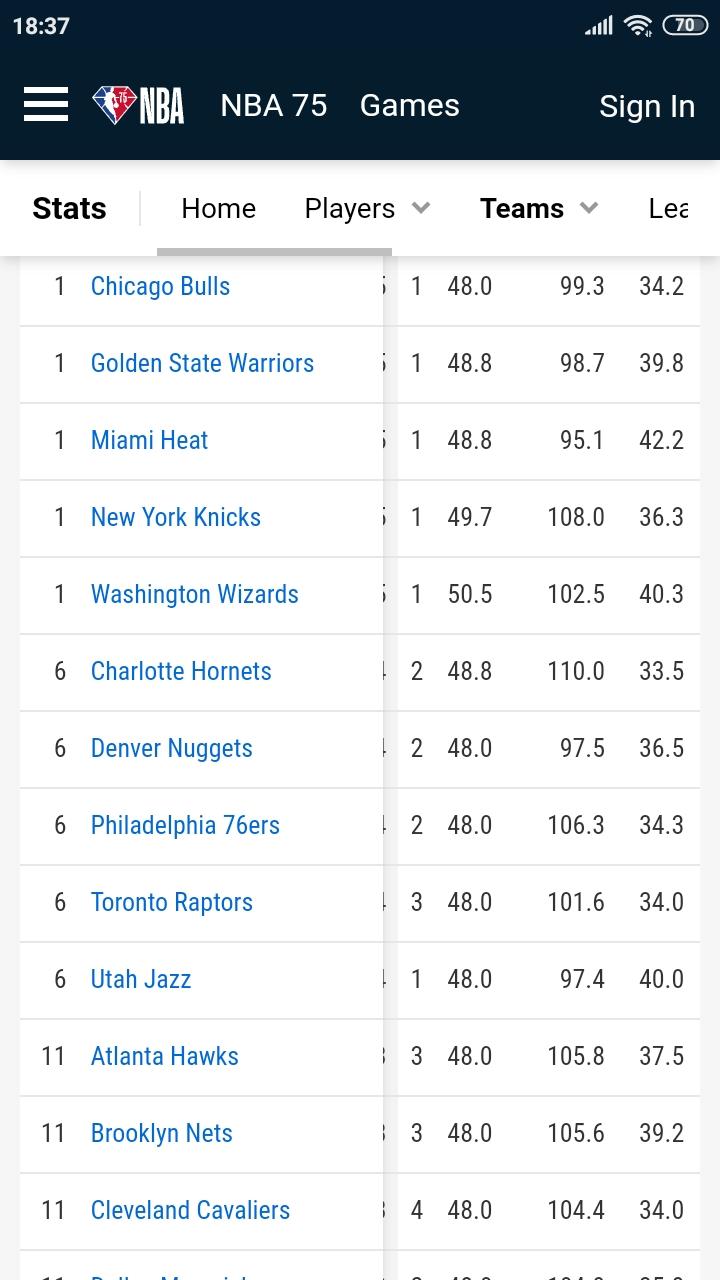Open Cleveland Cavaliers team page

tap(190, 1210)
